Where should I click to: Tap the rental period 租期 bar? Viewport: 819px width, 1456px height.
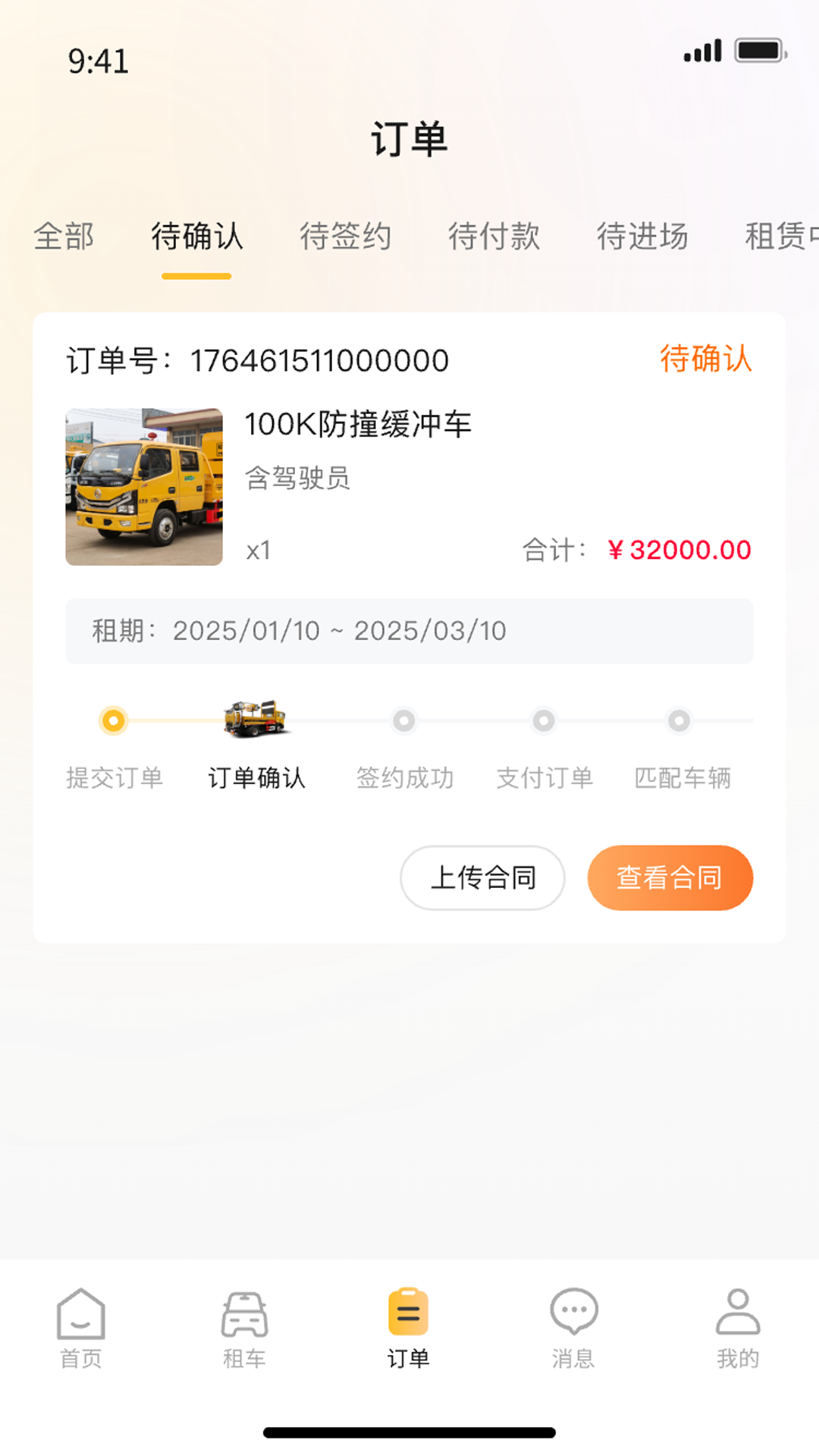coord(409,631)
